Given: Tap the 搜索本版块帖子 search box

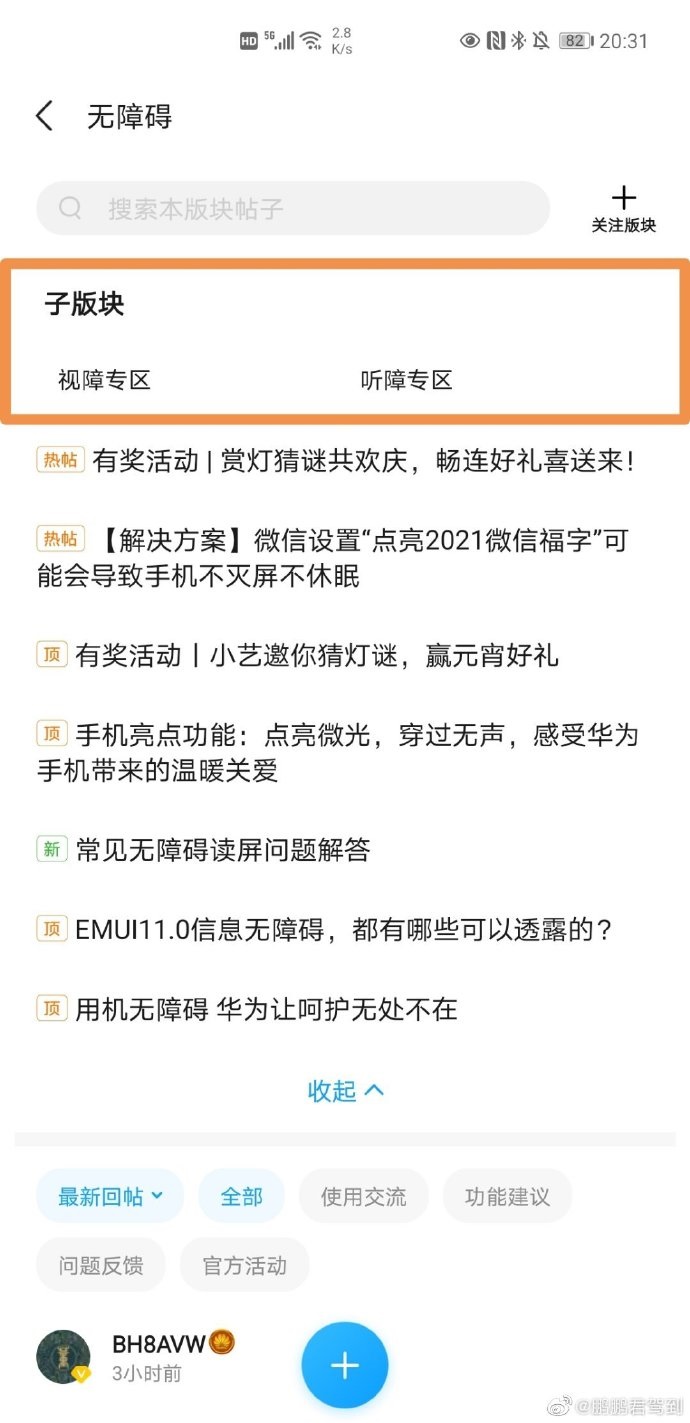Looking at the screenshot, I should 293,208.
